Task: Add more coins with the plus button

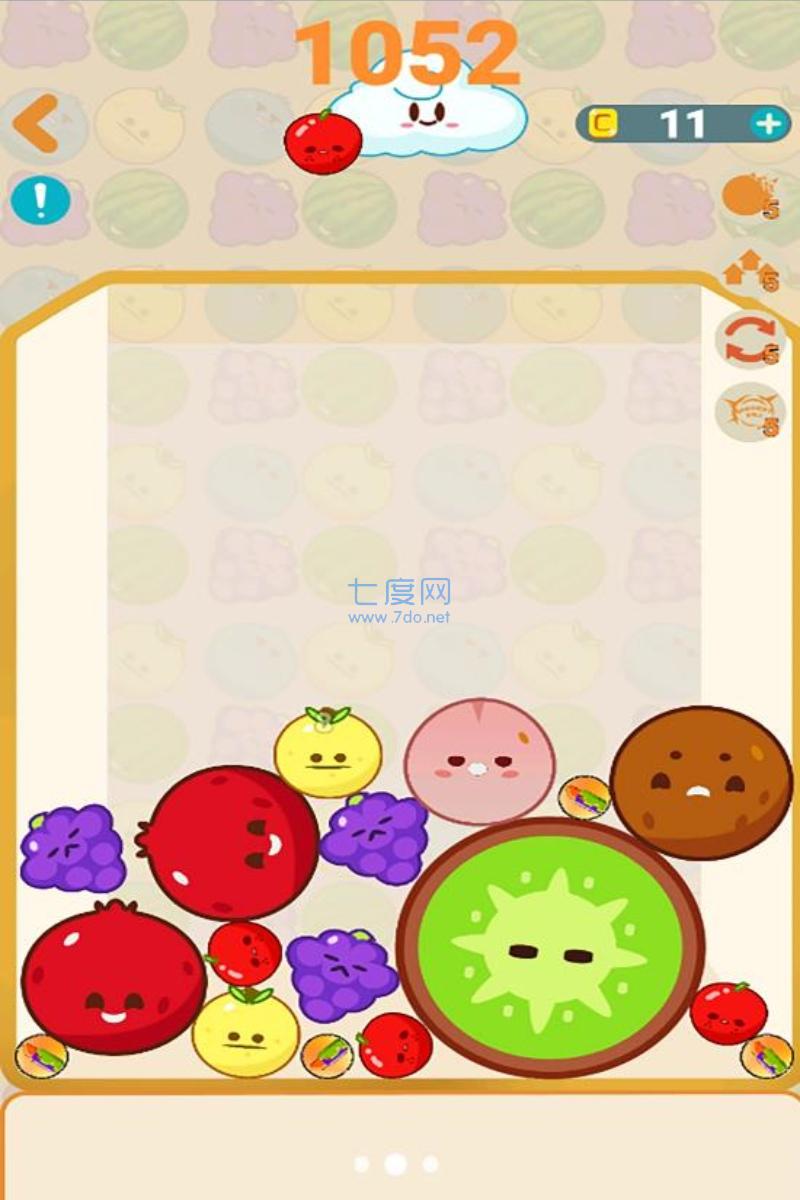Action: click(x=768, y=124)
